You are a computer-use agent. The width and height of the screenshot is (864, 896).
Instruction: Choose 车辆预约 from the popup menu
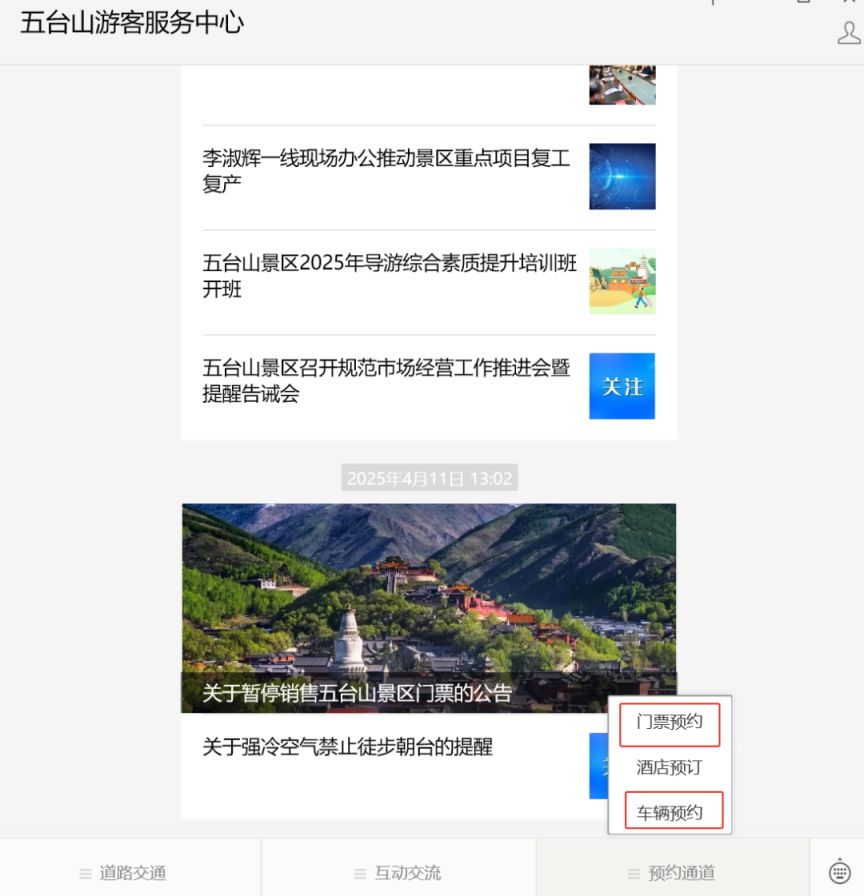(x=669, y=812)
